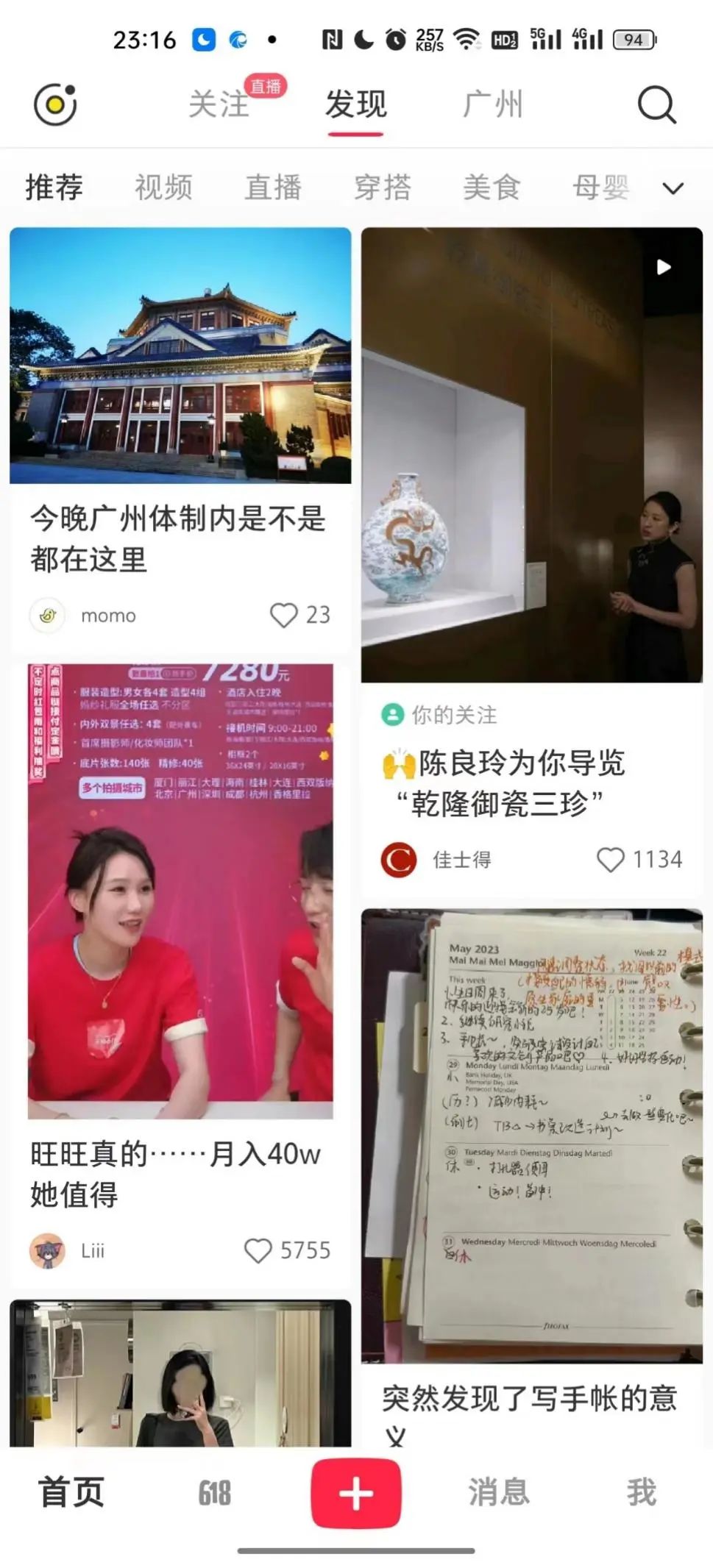Screen dimensions: 713x1568
Task: Open the search magnifier icon
Action: [x=656, y=104]
